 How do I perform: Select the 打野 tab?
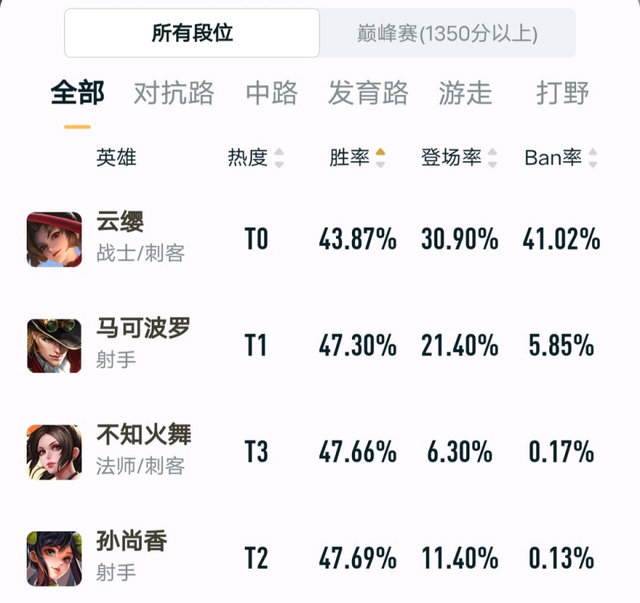tap(562, 94)
